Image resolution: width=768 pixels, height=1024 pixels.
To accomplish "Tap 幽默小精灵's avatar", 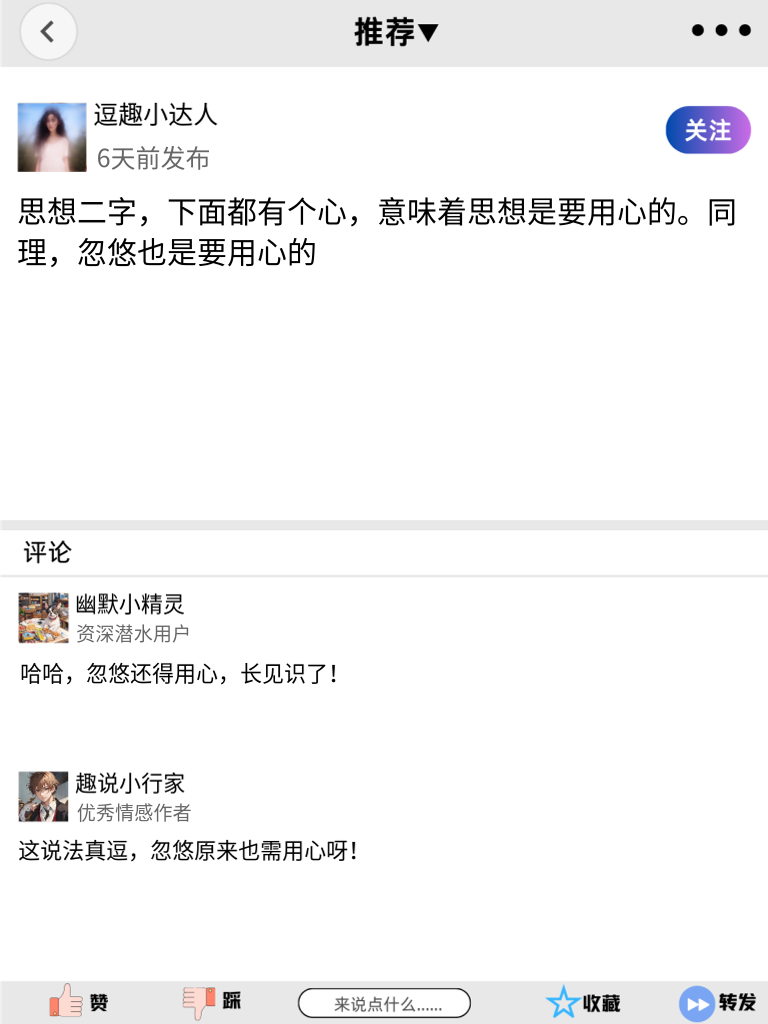I will click(x=43, y=618).
